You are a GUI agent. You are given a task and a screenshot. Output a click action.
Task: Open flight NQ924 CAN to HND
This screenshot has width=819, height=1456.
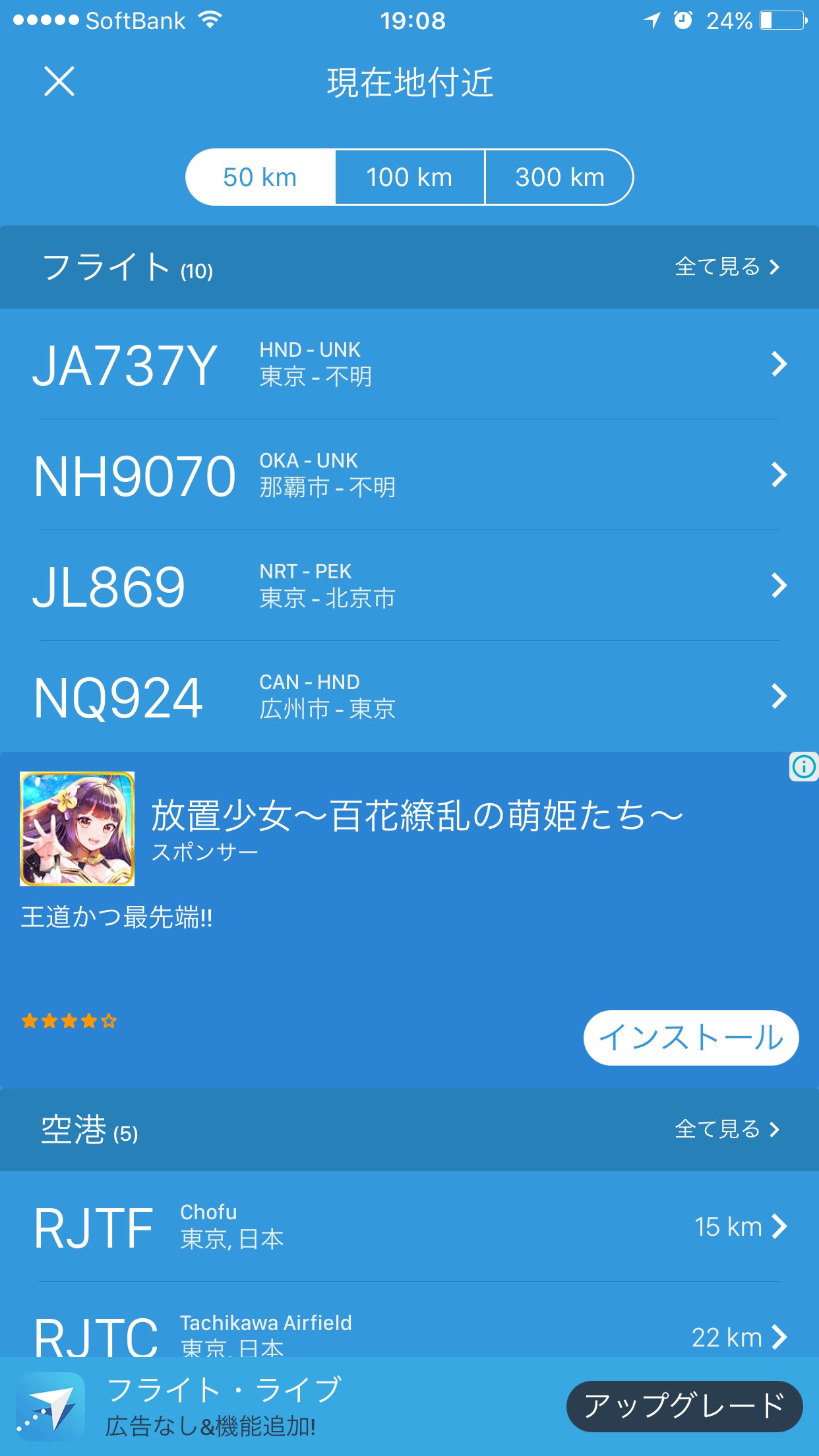tap(409, 696)
